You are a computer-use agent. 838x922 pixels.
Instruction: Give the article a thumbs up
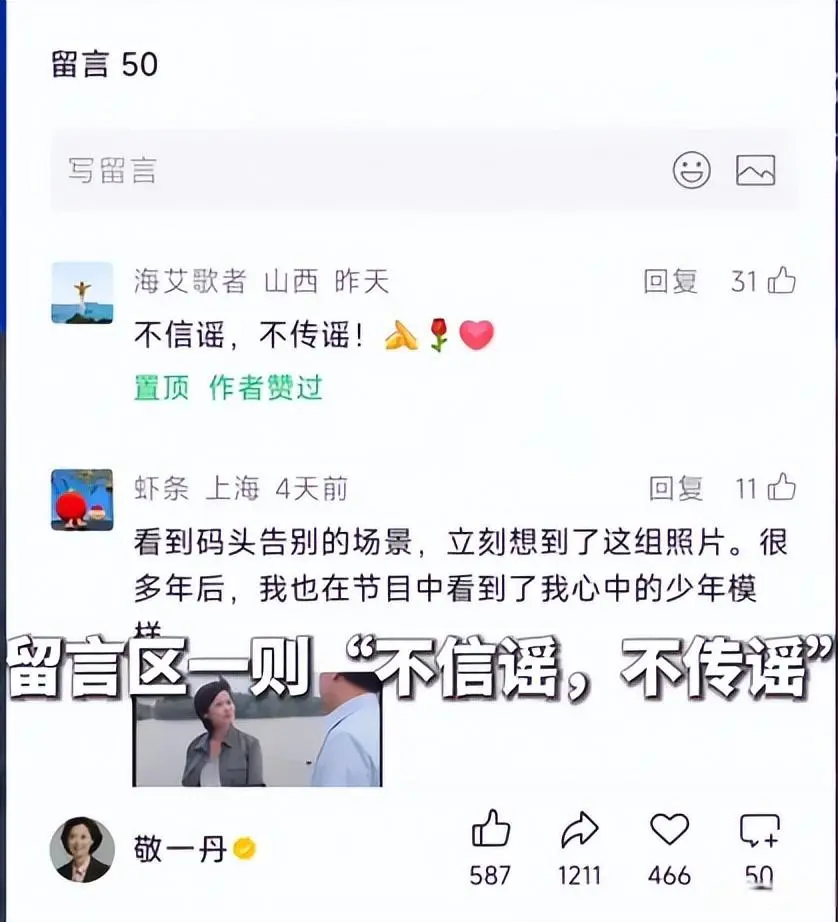click(490, 828)
